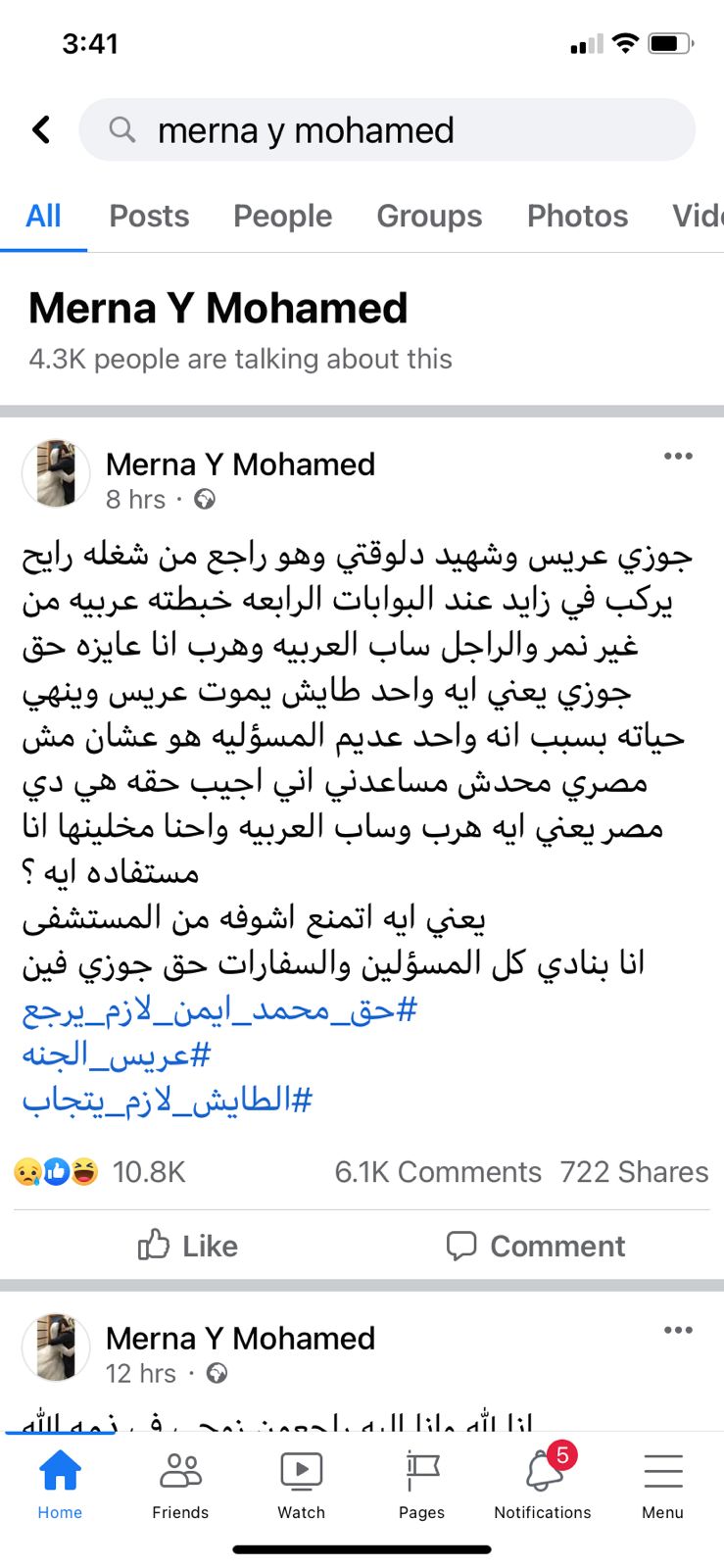
Task: Open overflow menu on the 8 hrs post
Action: tap(678, 457)
